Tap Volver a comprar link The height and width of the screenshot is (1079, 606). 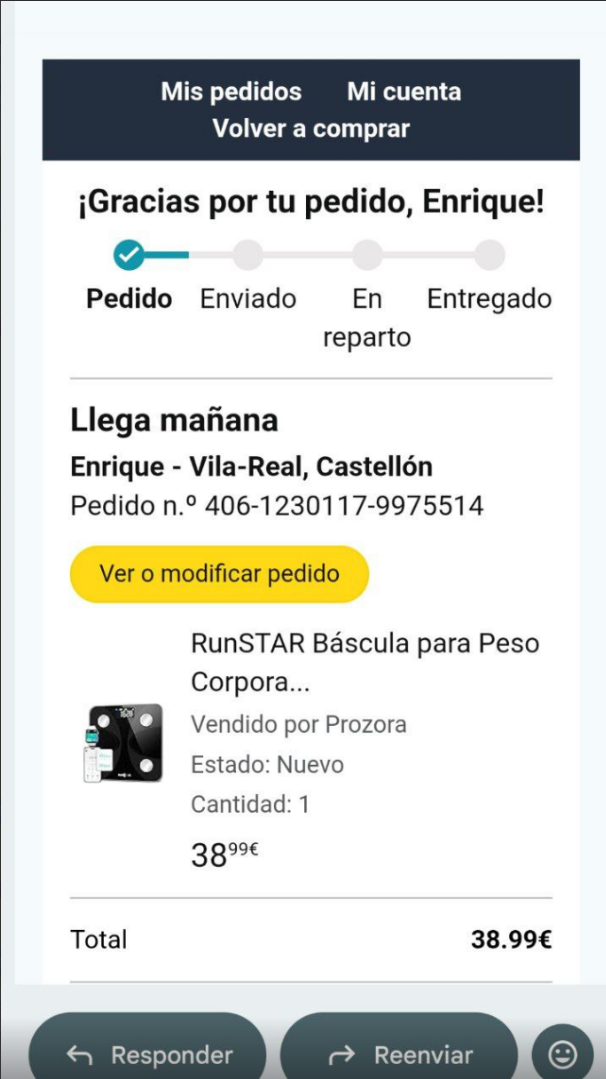pyautogui.click(x=311, y=129)
